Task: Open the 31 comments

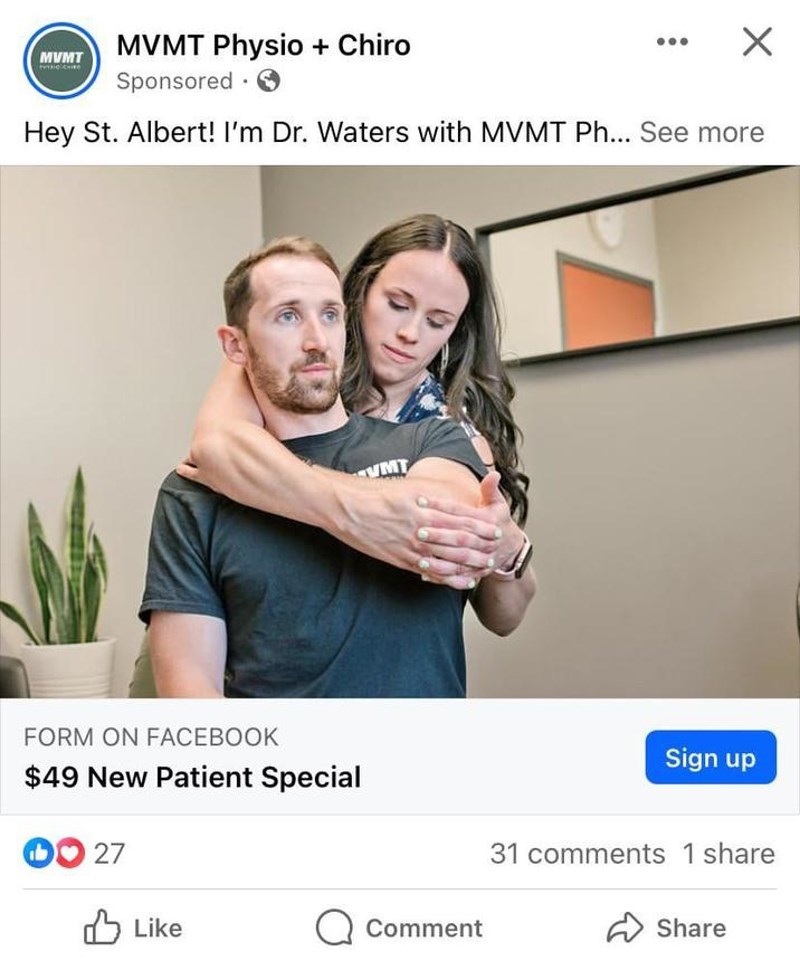Action: [x=577, y=854]
